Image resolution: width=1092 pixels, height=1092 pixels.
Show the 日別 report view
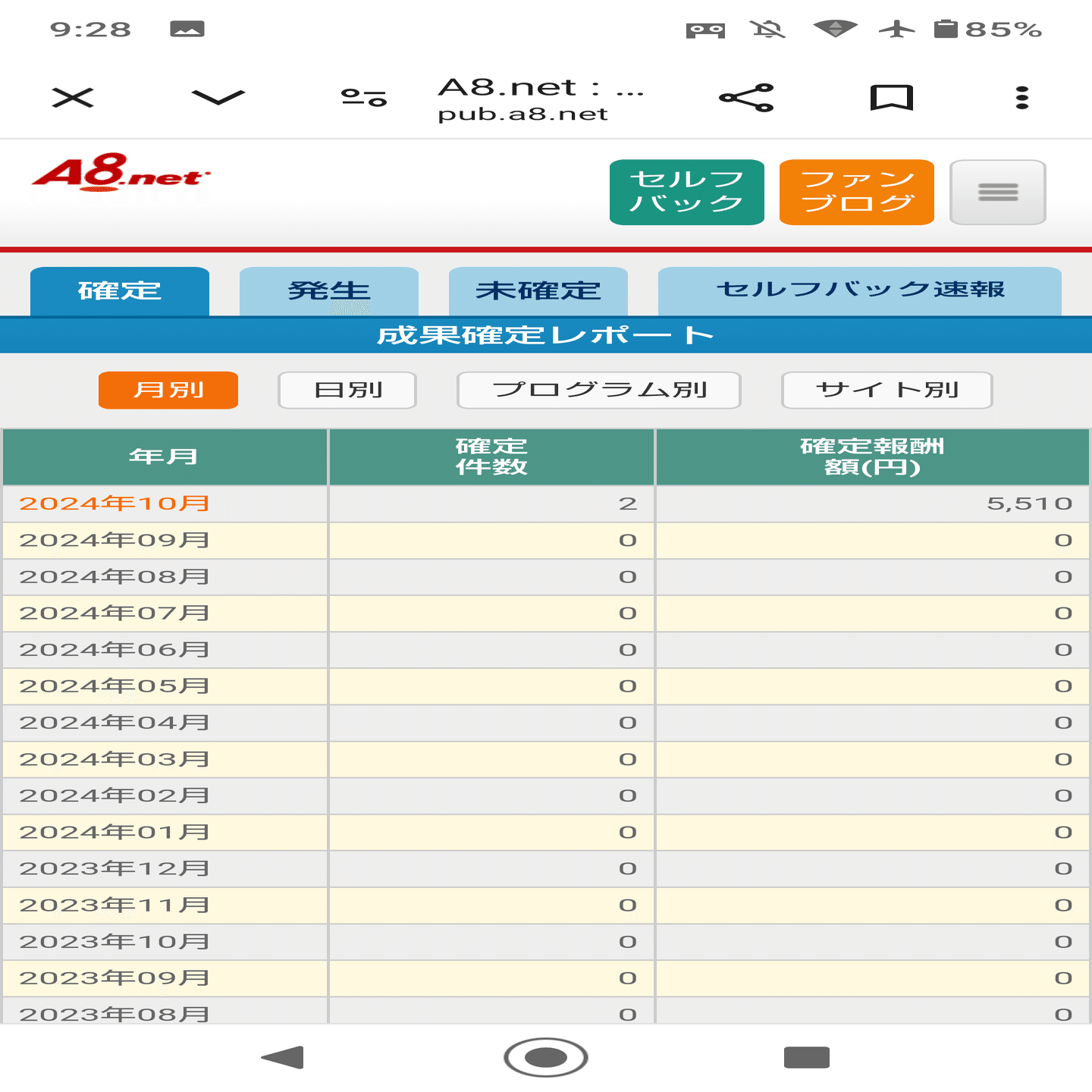(x=347, y=390)
